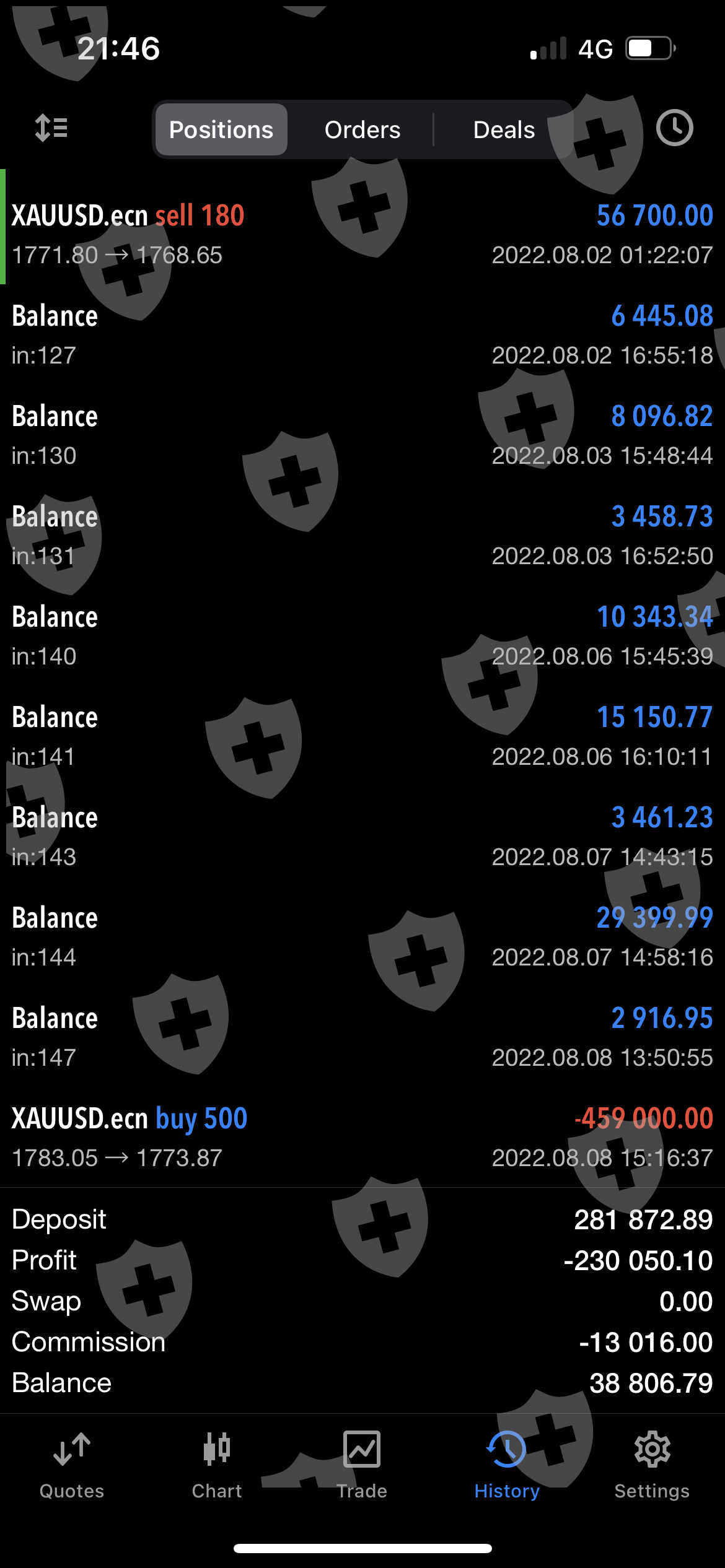Open the Balance in:140 entry
The image size is (725, 1568).
[362, 635]
